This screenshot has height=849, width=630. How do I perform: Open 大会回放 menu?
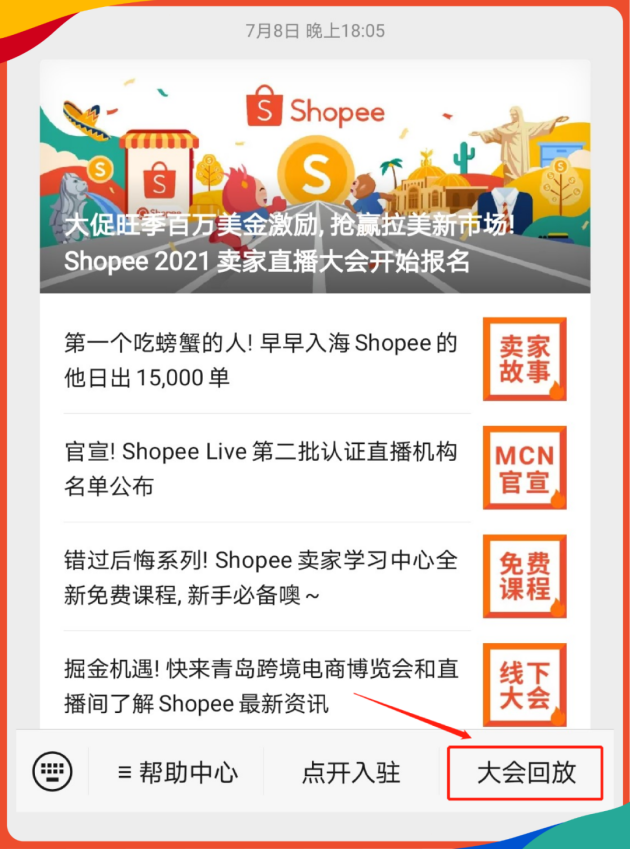click(525, 773)
